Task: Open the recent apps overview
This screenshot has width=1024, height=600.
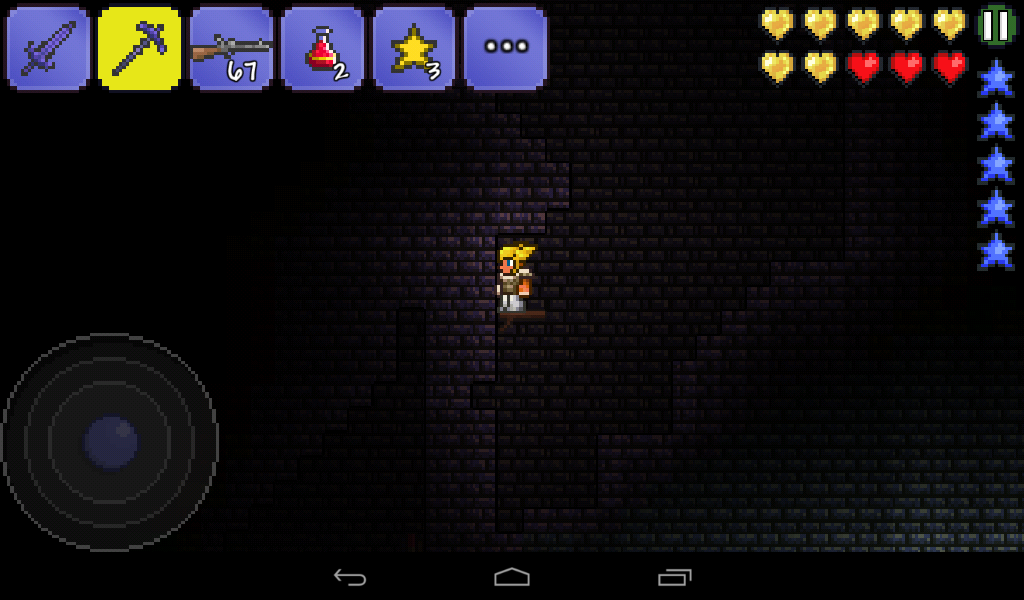Action: click(x=674, y=577)
